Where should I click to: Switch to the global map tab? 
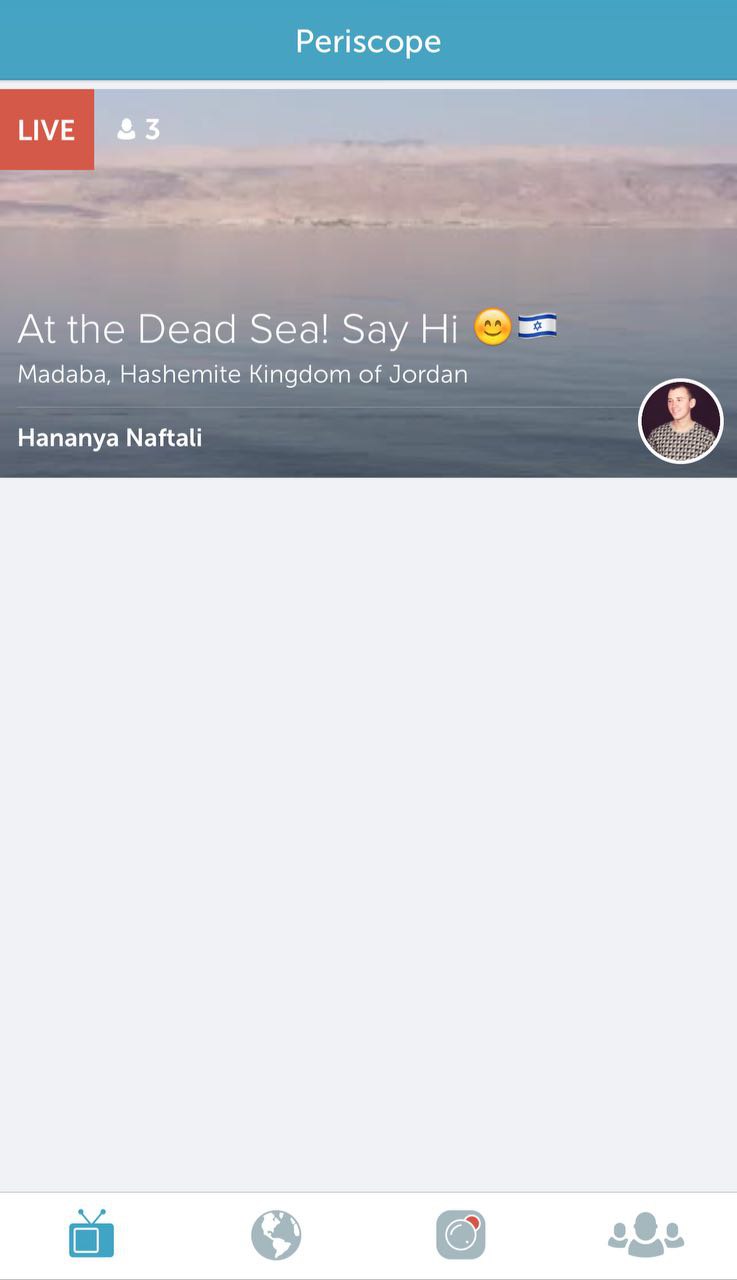[x=276, y=1235]
